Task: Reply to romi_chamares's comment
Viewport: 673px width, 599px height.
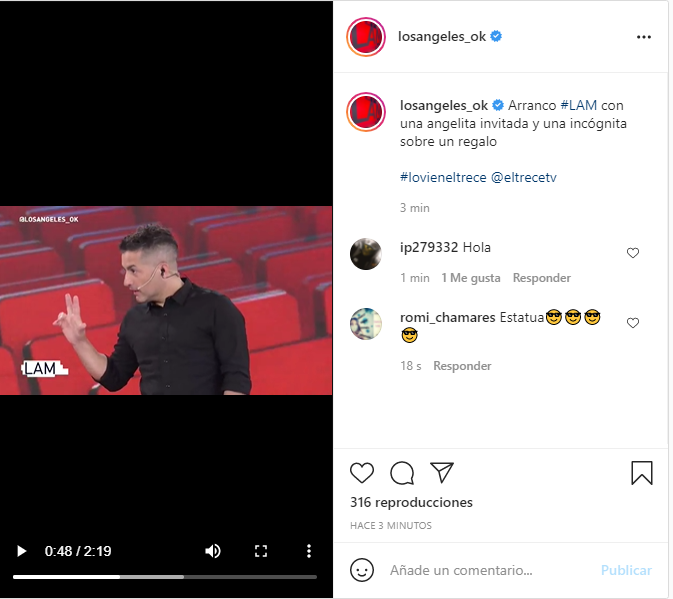Action: tap(462, 366)
